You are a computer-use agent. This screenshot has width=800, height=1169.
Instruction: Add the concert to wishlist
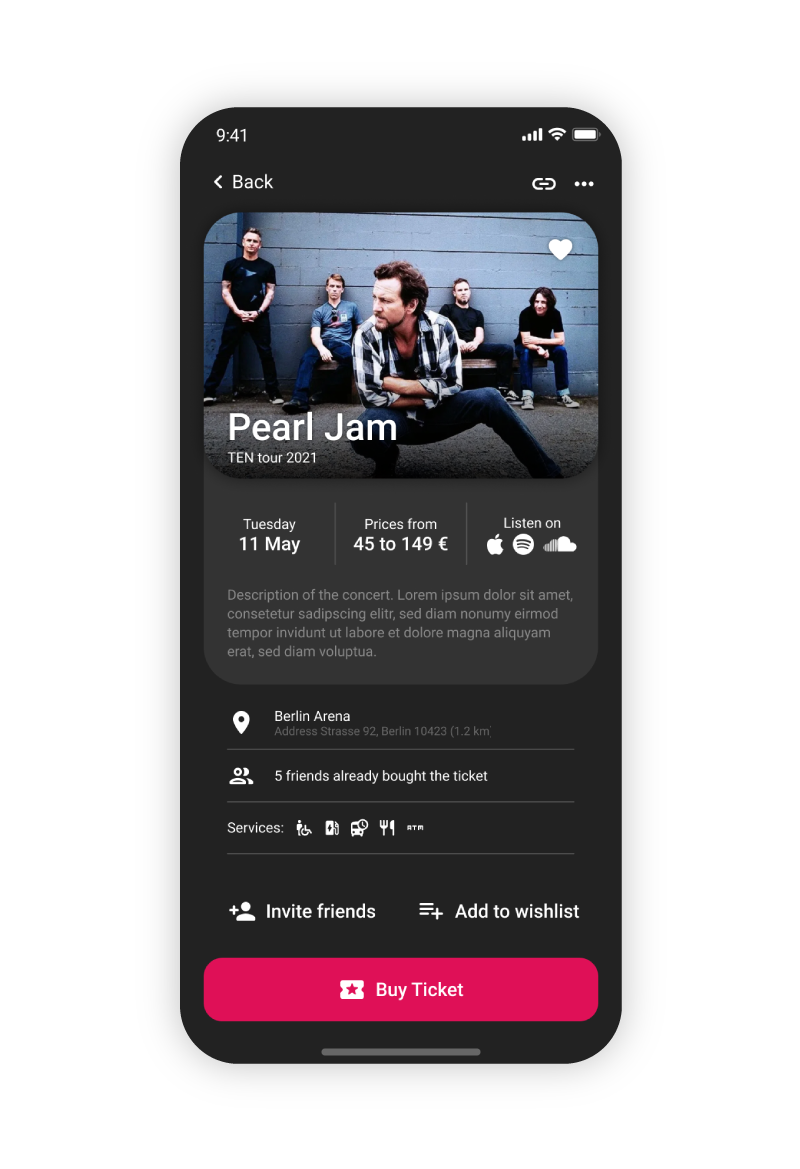[499, 911]
